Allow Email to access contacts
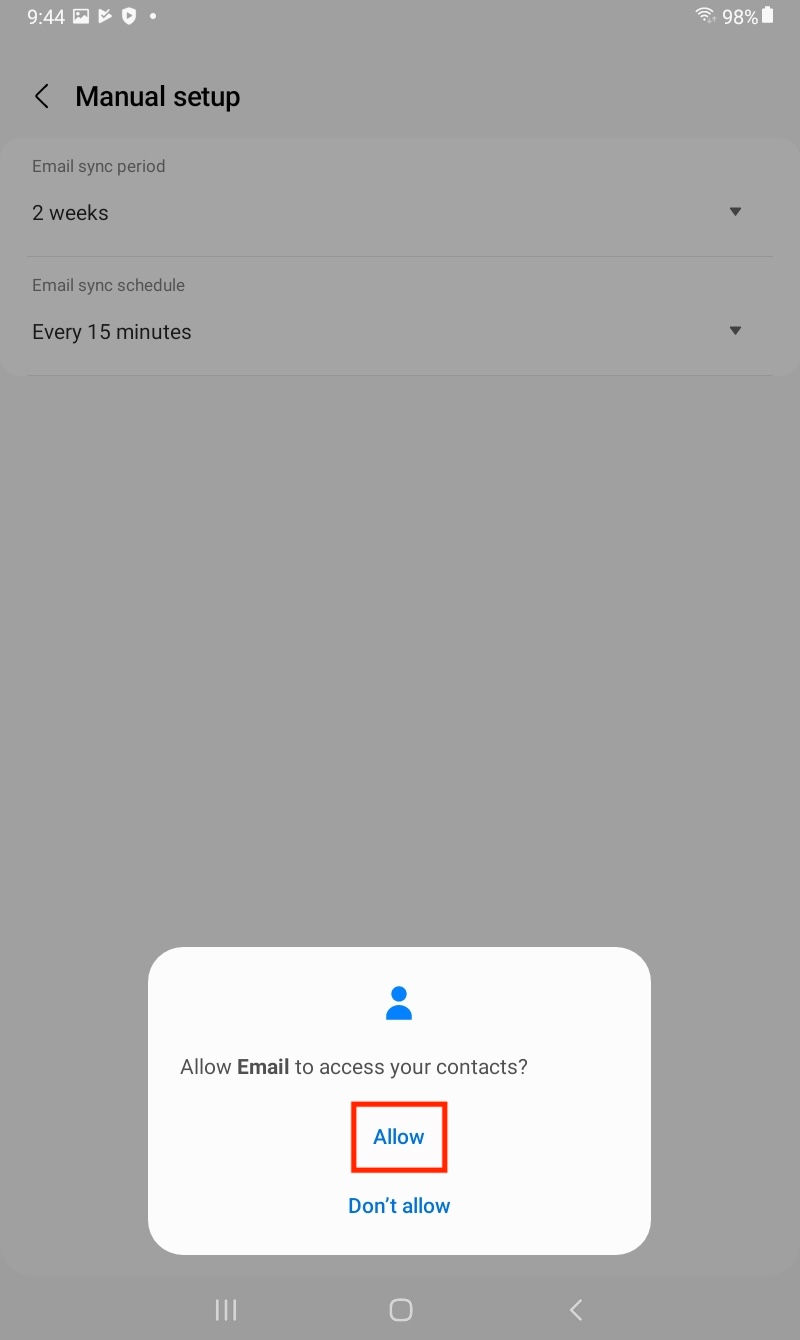The width and height of the screenshot is (800, 1340). click(399, 1137)
